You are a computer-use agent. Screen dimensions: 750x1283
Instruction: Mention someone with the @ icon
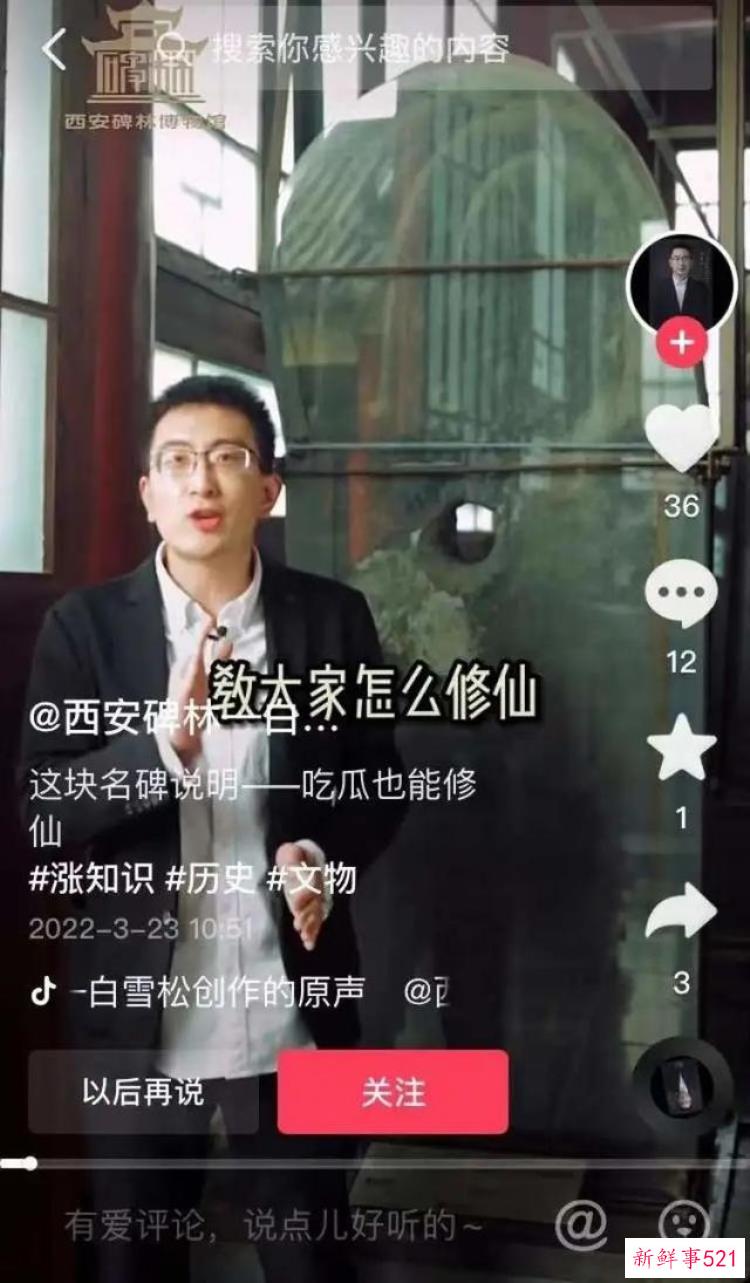(x=581, y=1224)
